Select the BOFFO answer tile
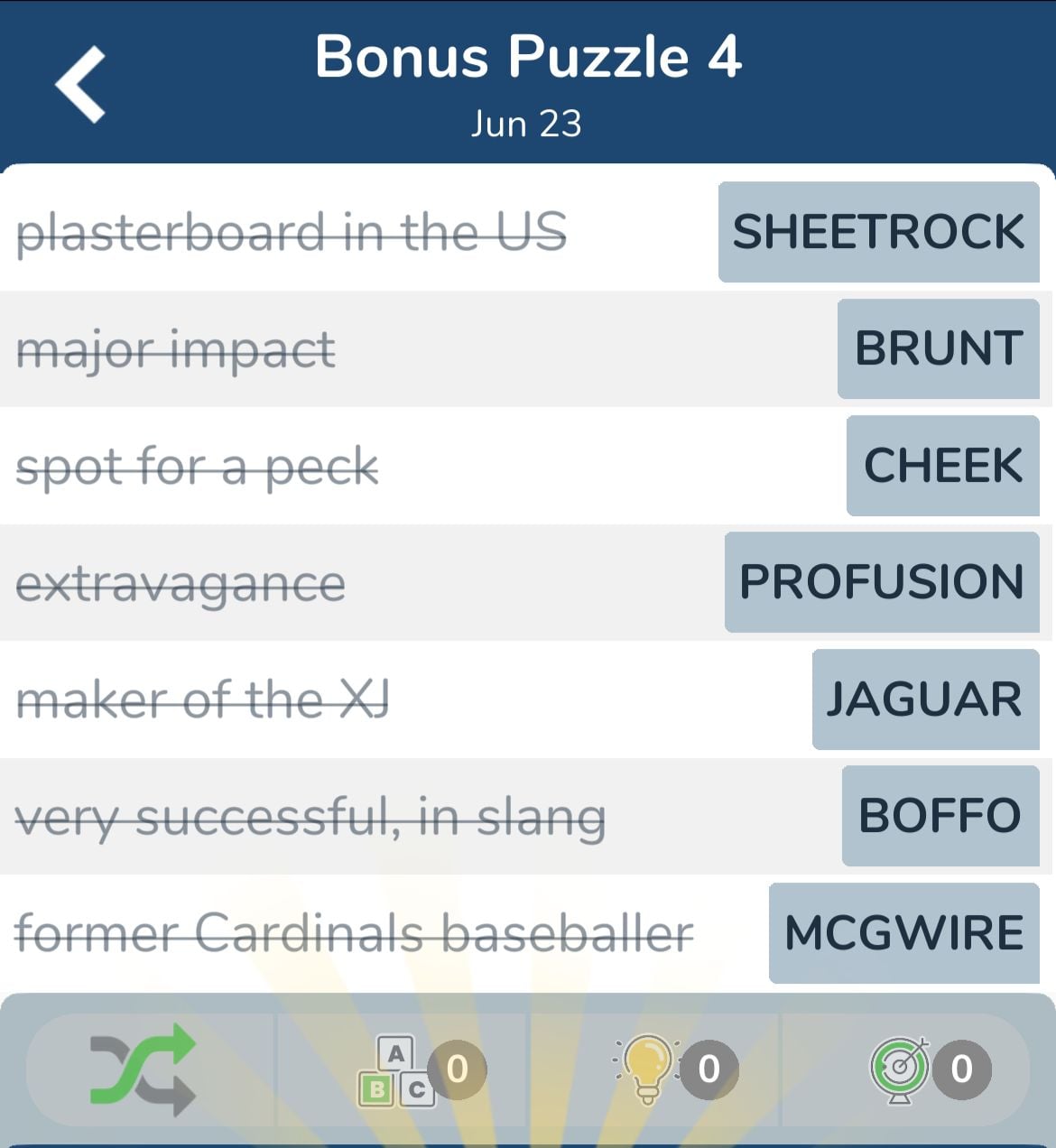1056x1148 pixels. click(x=940, y=816)
